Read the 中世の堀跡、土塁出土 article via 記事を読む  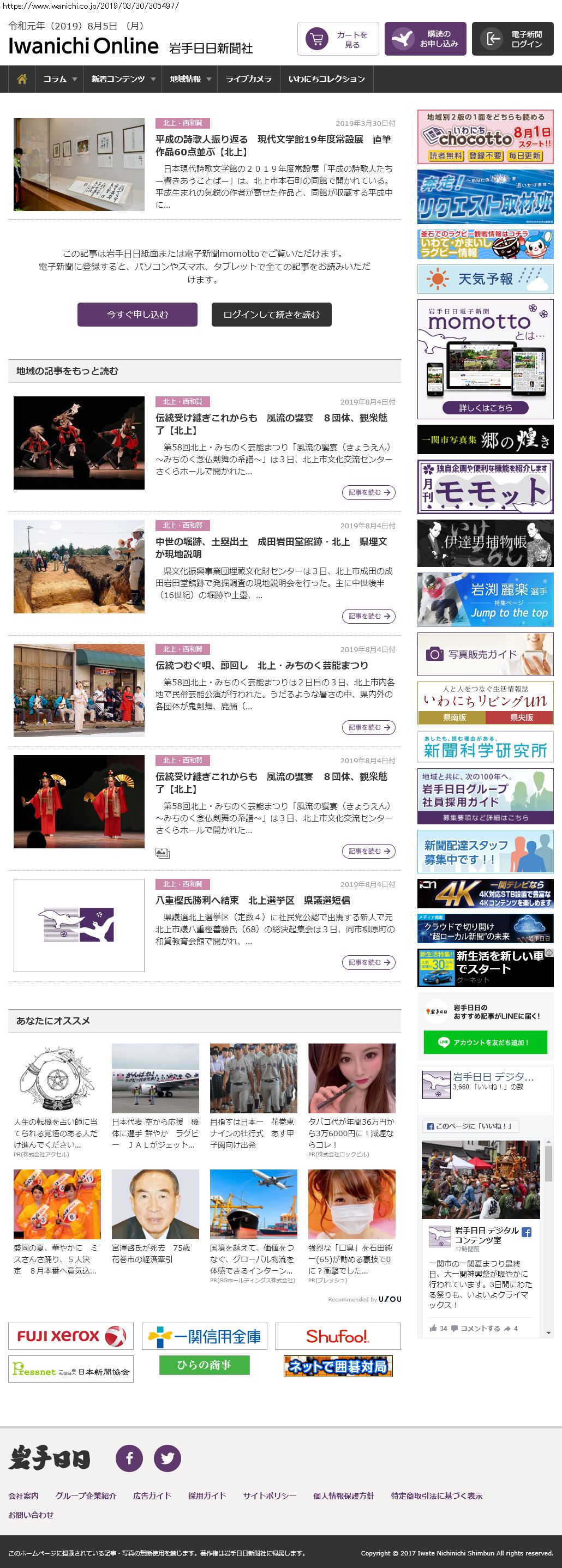368,616
